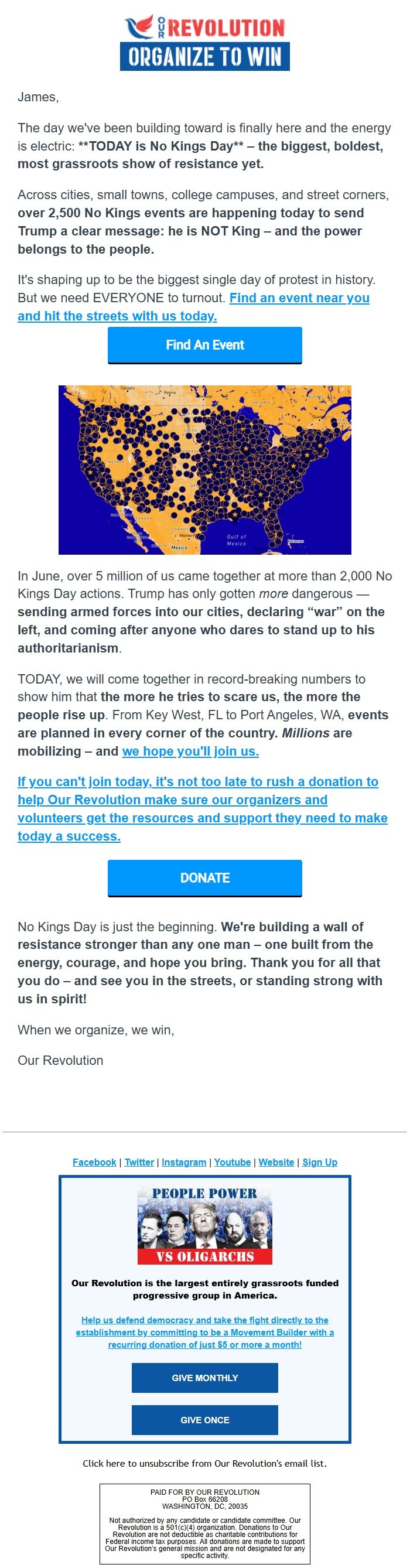The width and height of the screenshot is (410, 1568).
Task: Tap the "Find An Event" button
Action: [x=204, y=344]
